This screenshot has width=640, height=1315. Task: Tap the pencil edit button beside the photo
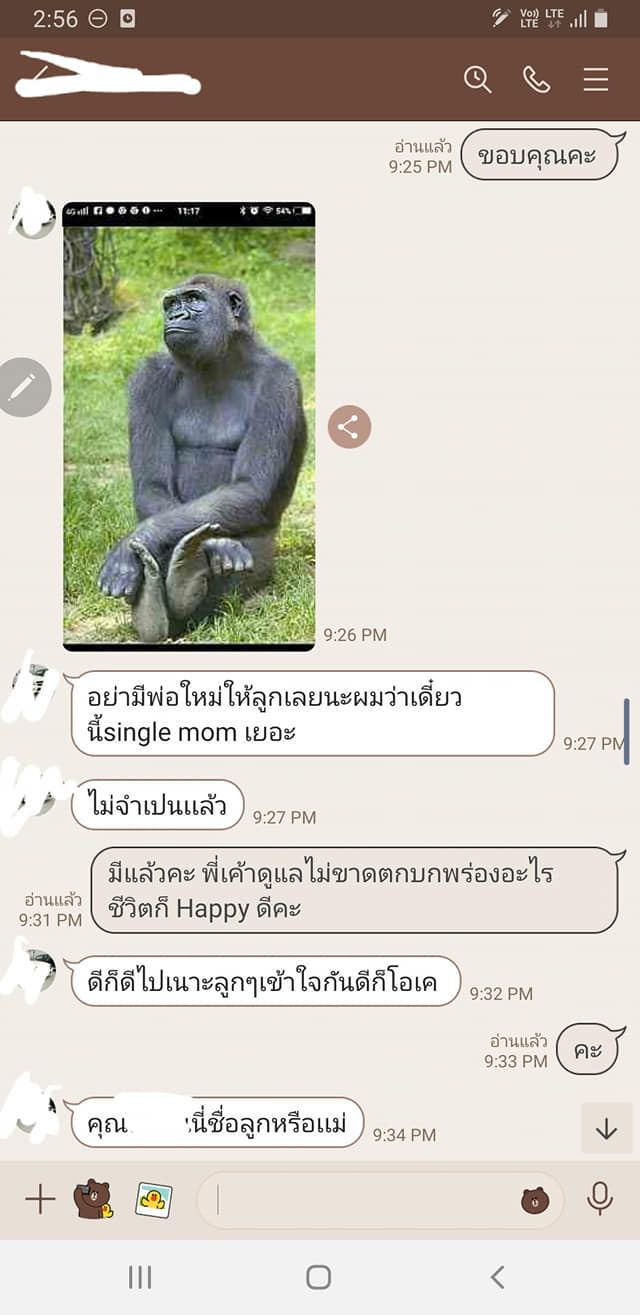click(x=23, y=387)
